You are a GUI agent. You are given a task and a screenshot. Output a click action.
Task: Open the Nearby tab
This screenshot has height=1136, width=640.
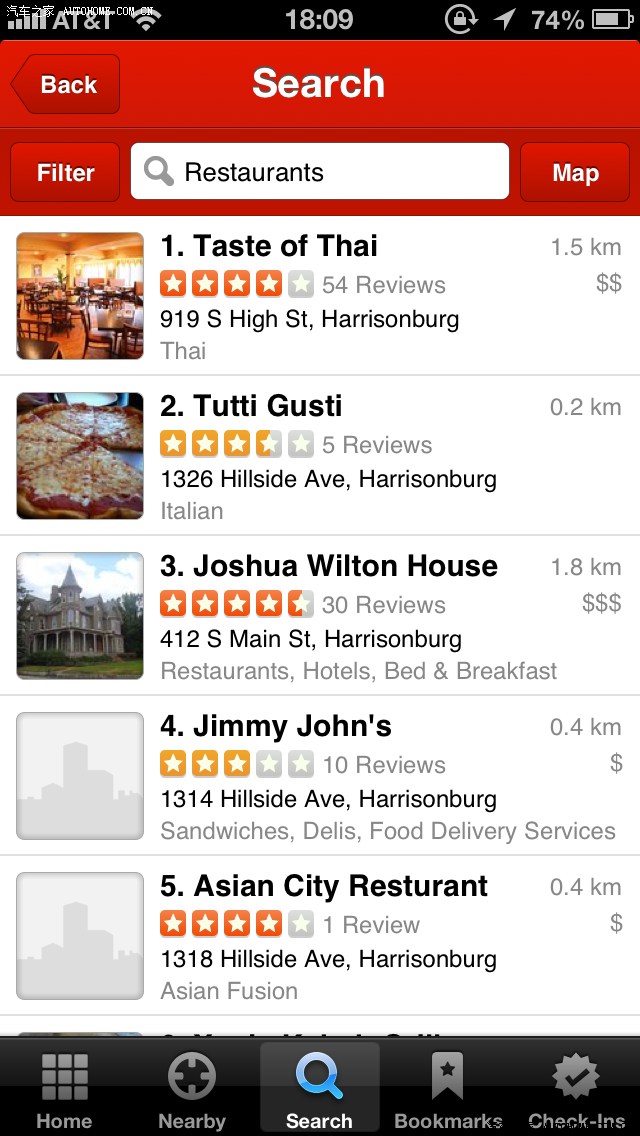click(x=192, y=1090)
